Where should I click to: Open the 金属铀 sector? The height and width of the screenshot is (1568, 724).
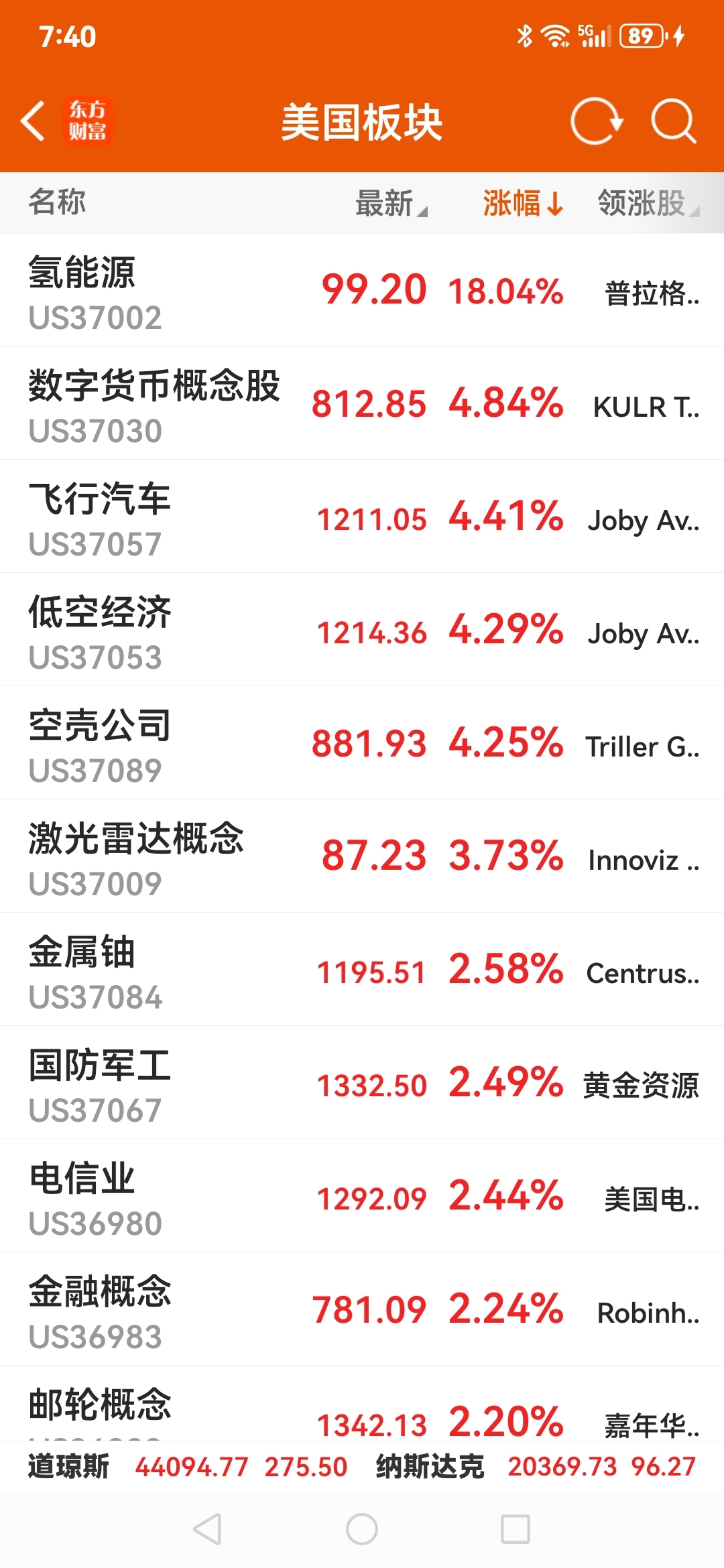362,970
